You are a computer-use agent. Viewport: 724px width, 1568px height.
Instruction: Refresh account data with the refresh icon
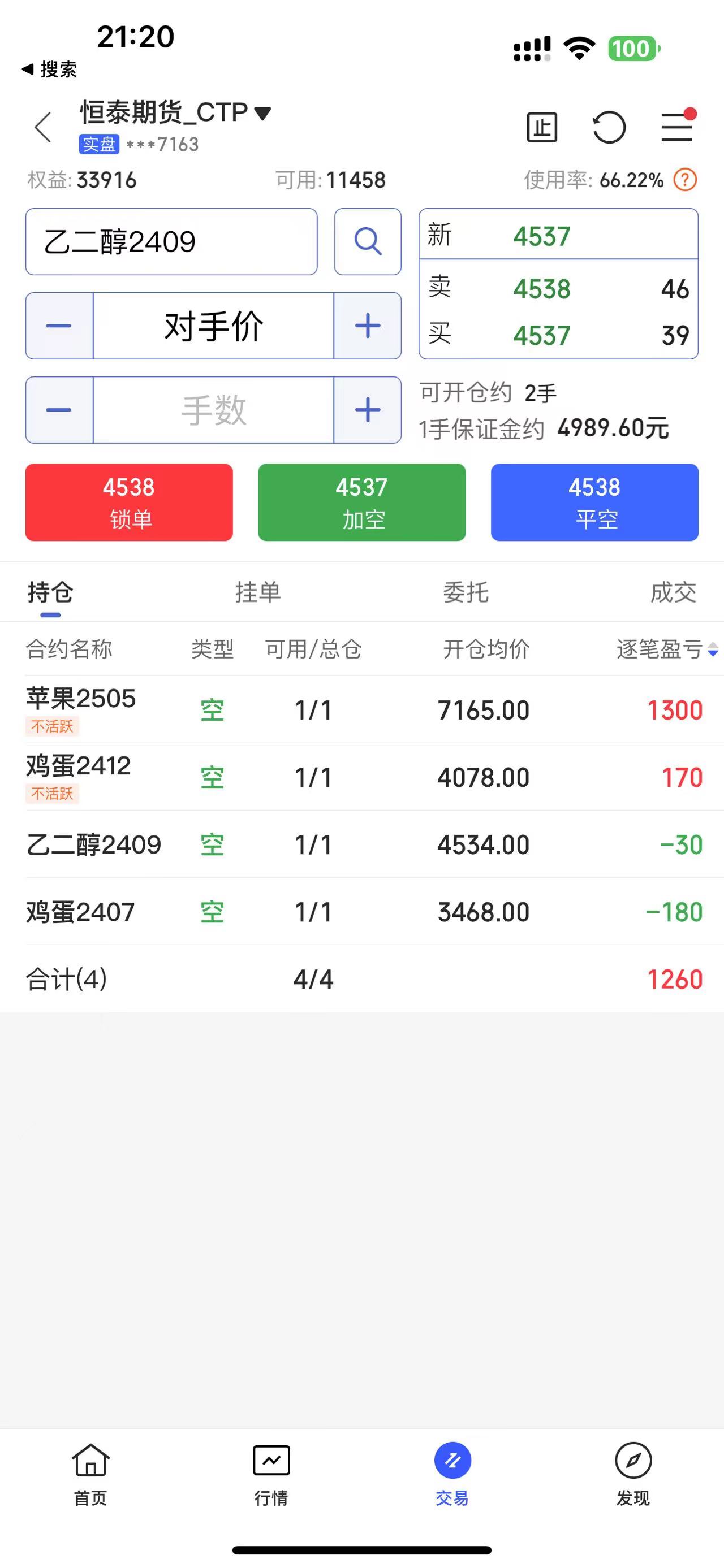pos(609,127)
